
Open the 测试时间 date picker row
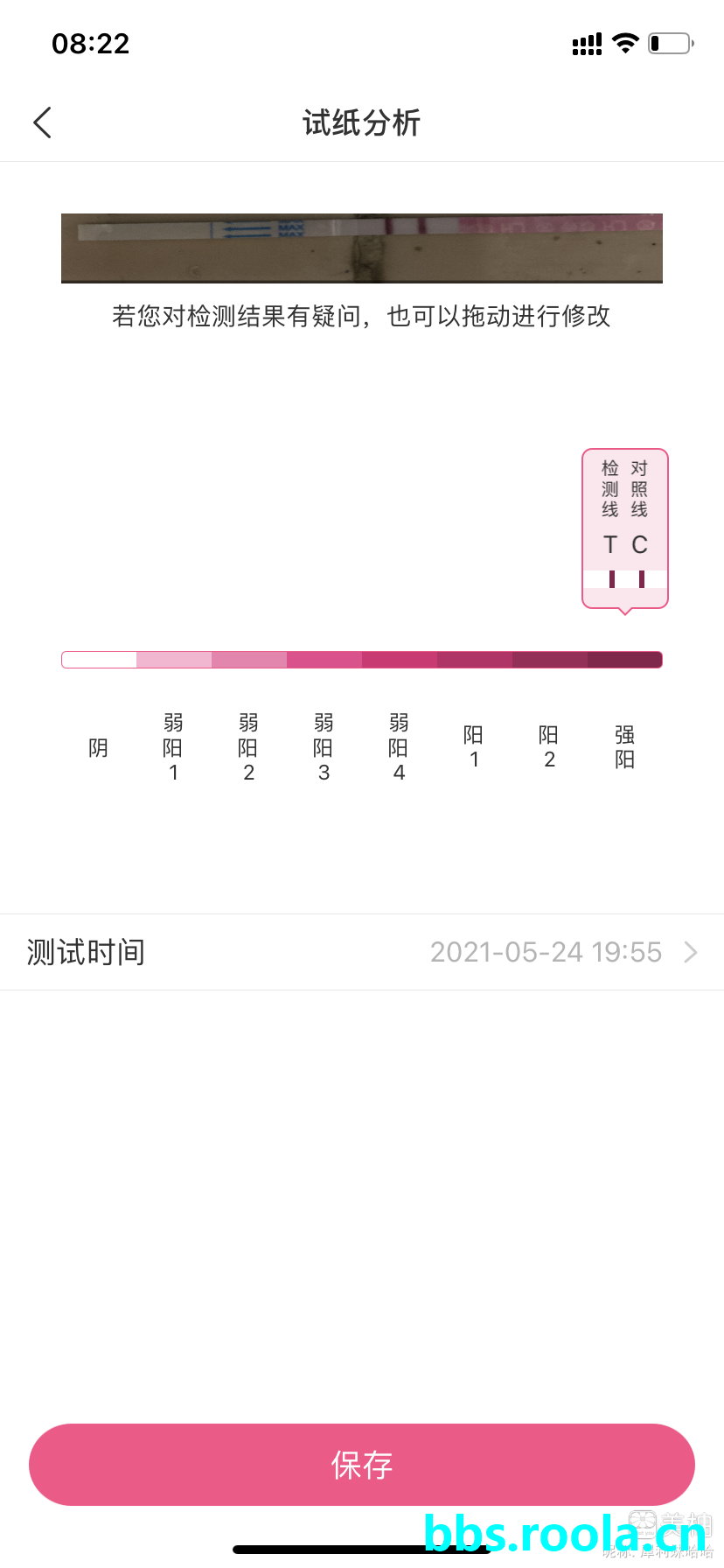pos(362,952)
